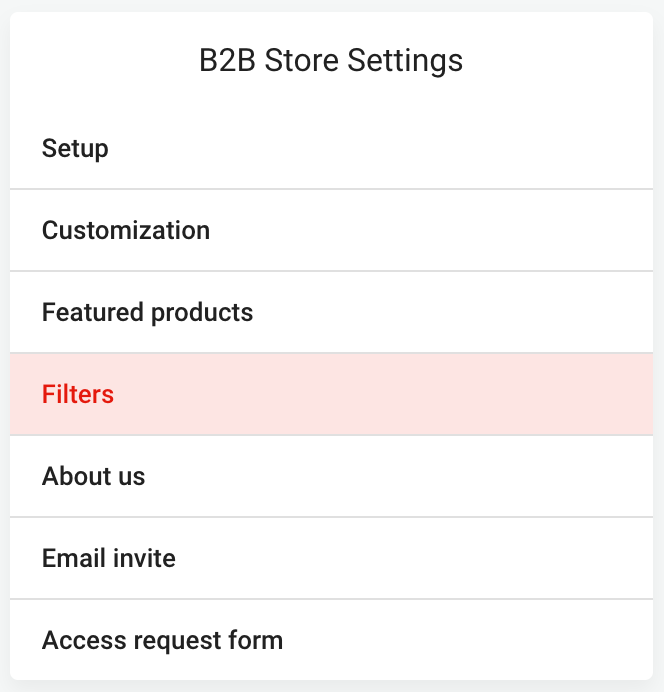Open the About us settings
This screenshot has width=664, height=692.
94,477
